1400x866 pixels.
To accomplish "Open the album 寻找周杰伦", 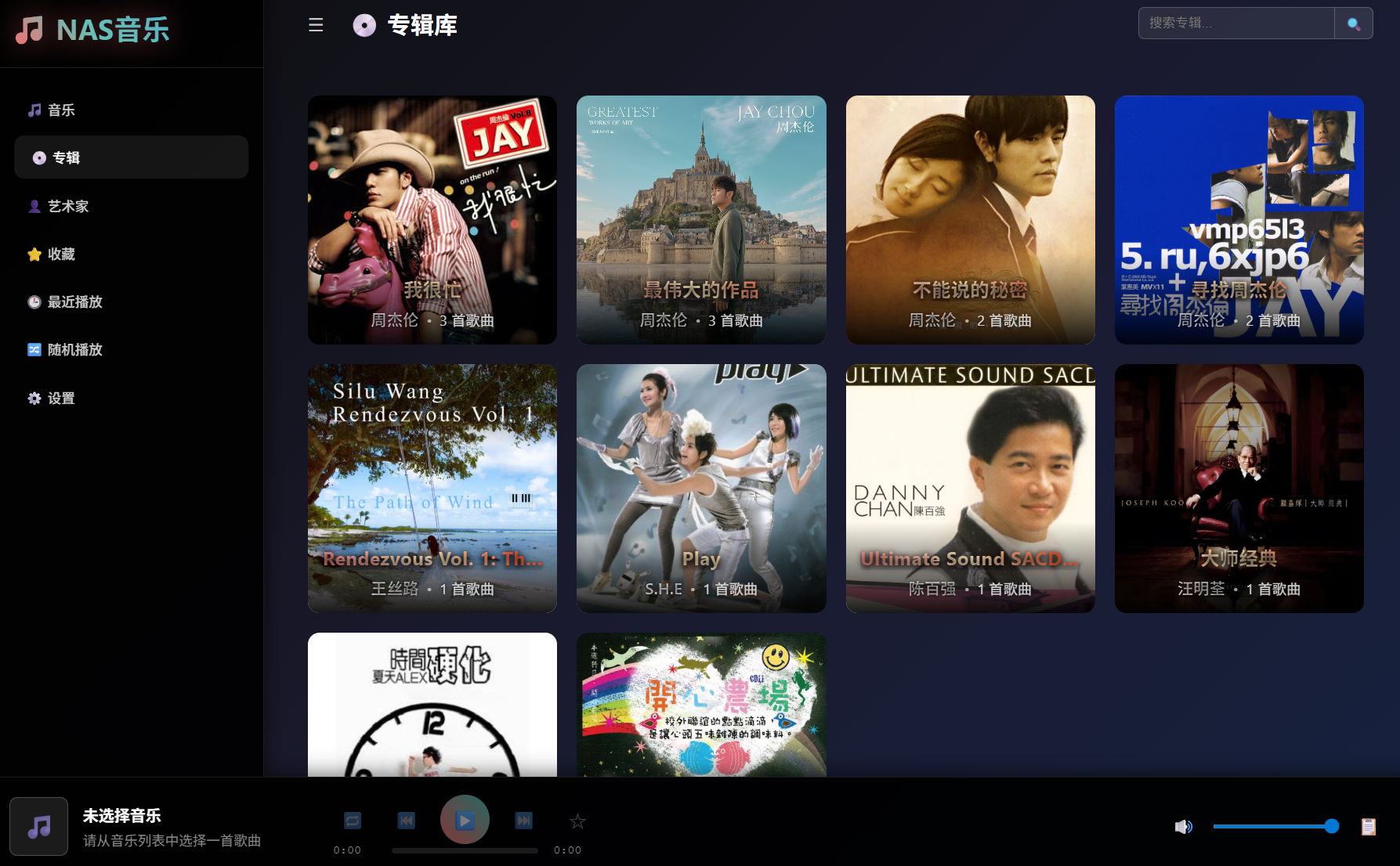I will (x=1239, y=219).
